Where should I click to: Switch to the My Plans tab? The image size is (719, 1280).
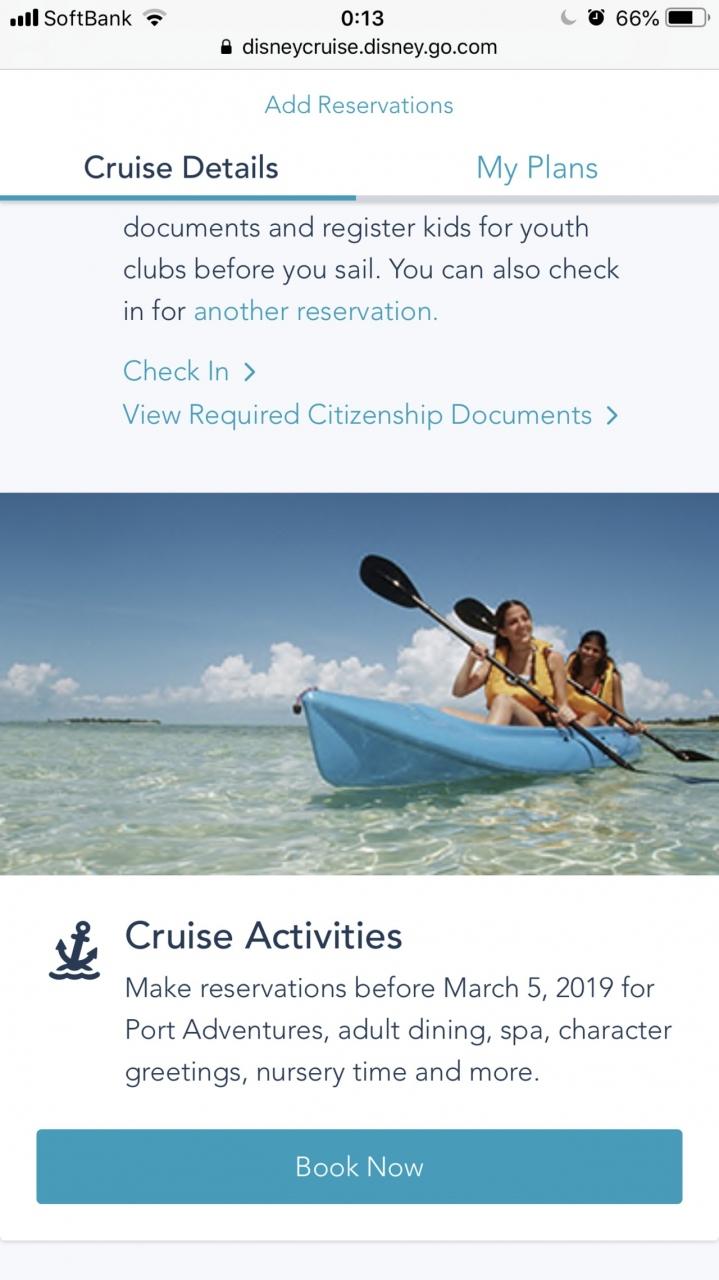click(x=537, y=167)
